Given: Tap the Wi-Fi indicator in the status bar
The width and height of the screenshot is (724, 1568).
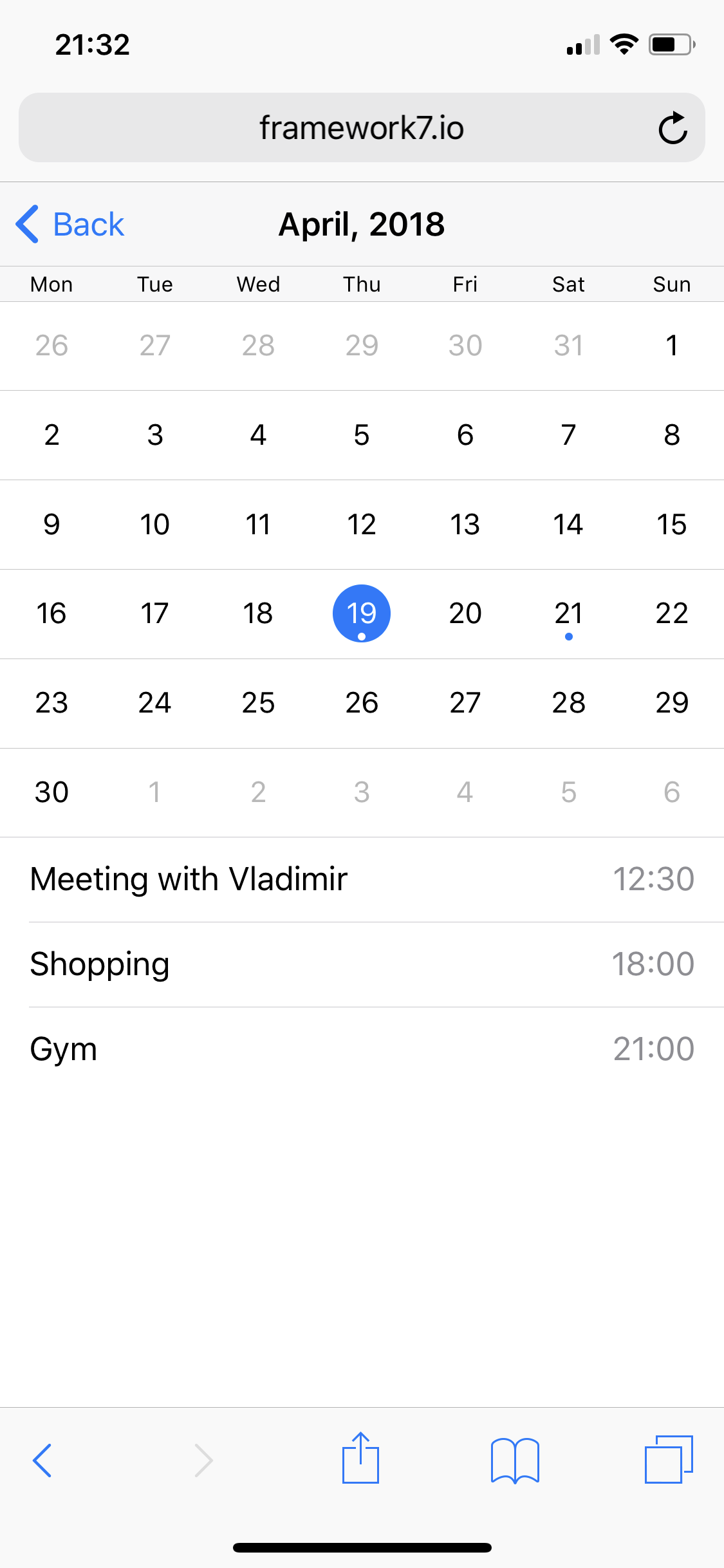Looking at the screenshot, I should 623,43.
